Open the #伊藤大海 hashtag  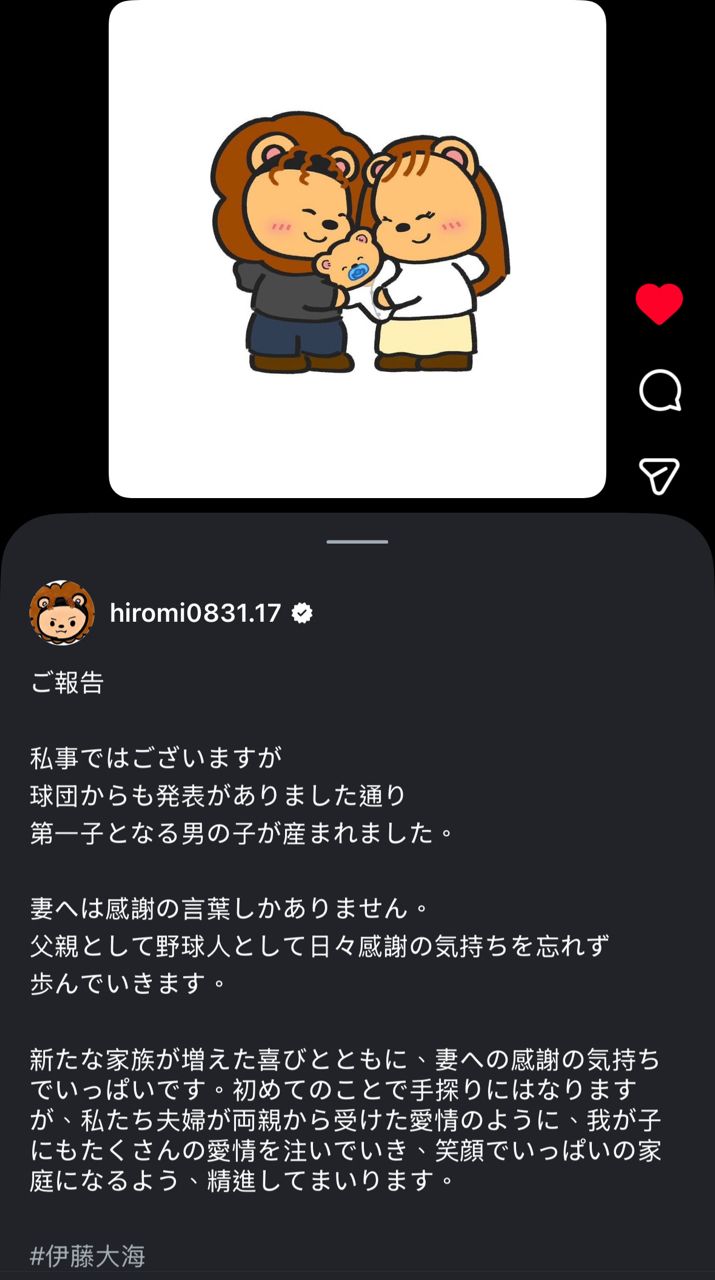tap(88, 1255)
